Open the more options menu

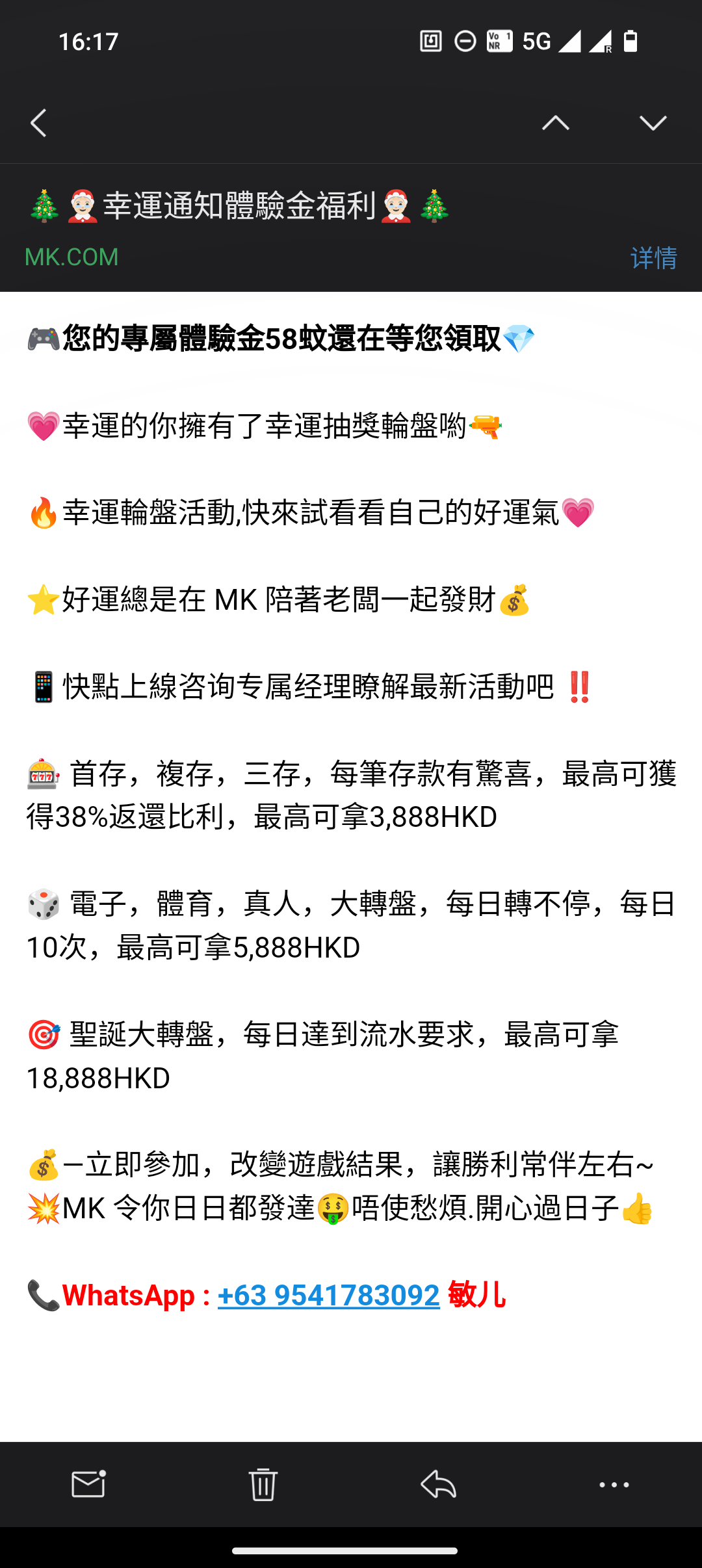pos(614,1485)
